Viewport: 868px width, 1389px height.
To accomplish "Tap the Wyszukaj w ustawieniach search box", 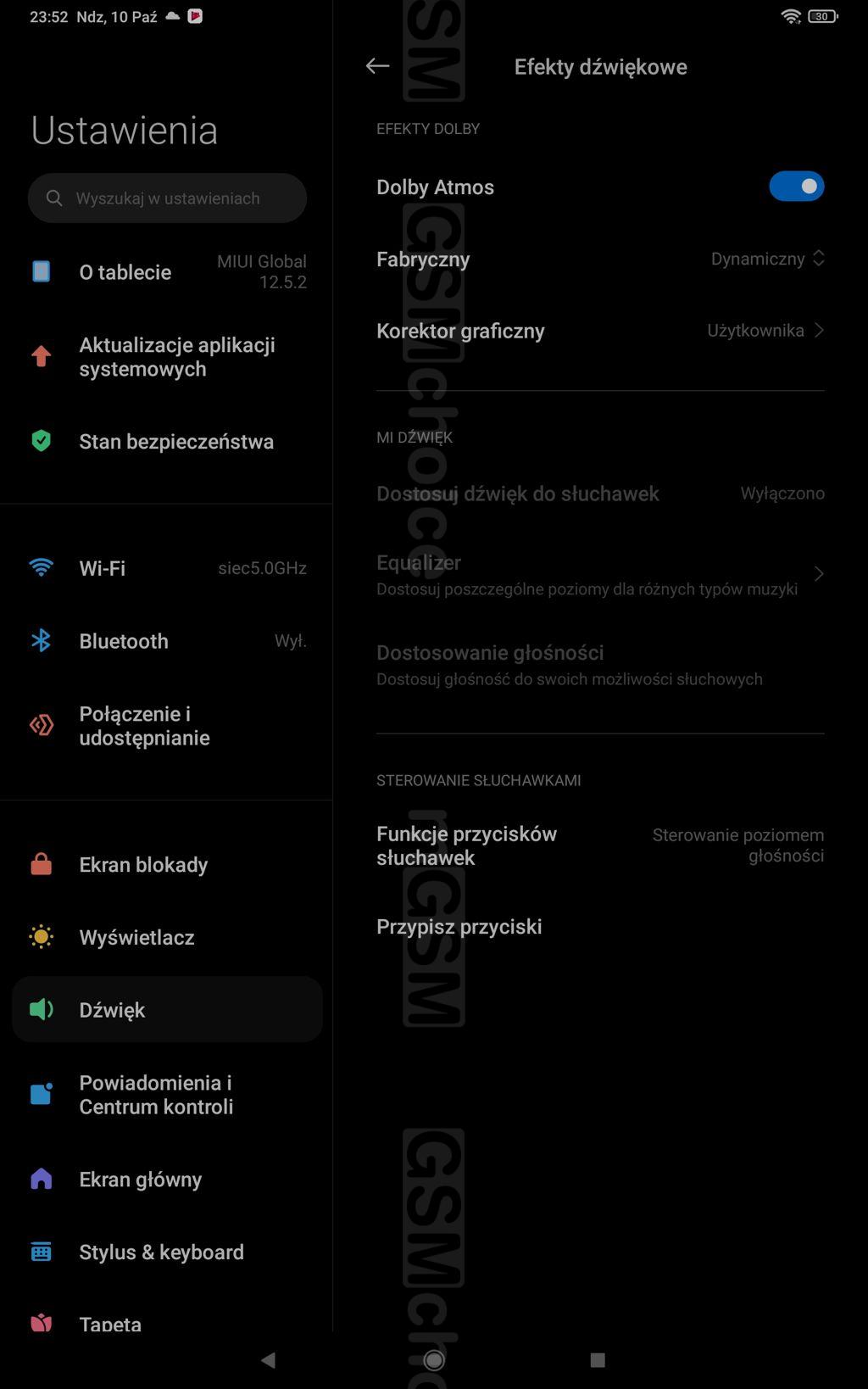I will point(167,198).
